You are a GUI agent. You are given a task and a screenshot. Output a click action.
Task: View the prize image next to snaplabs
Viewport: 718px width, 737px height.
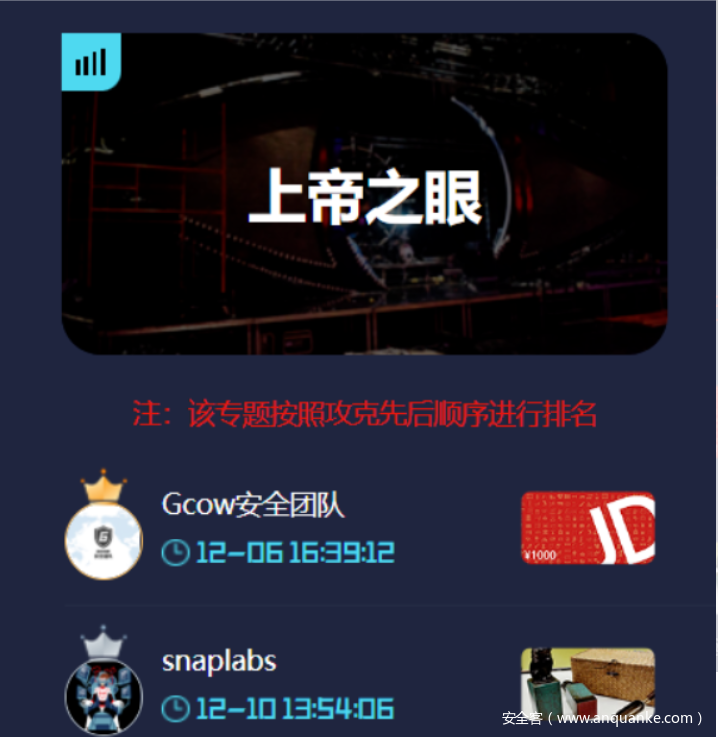[587, 683]
